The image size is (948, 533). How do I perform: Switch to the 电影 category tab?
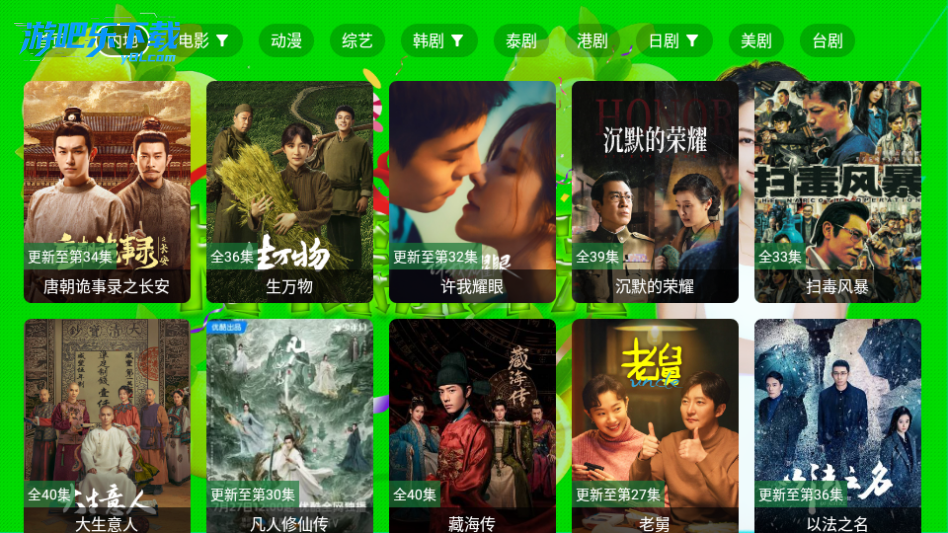coord(204,41)
